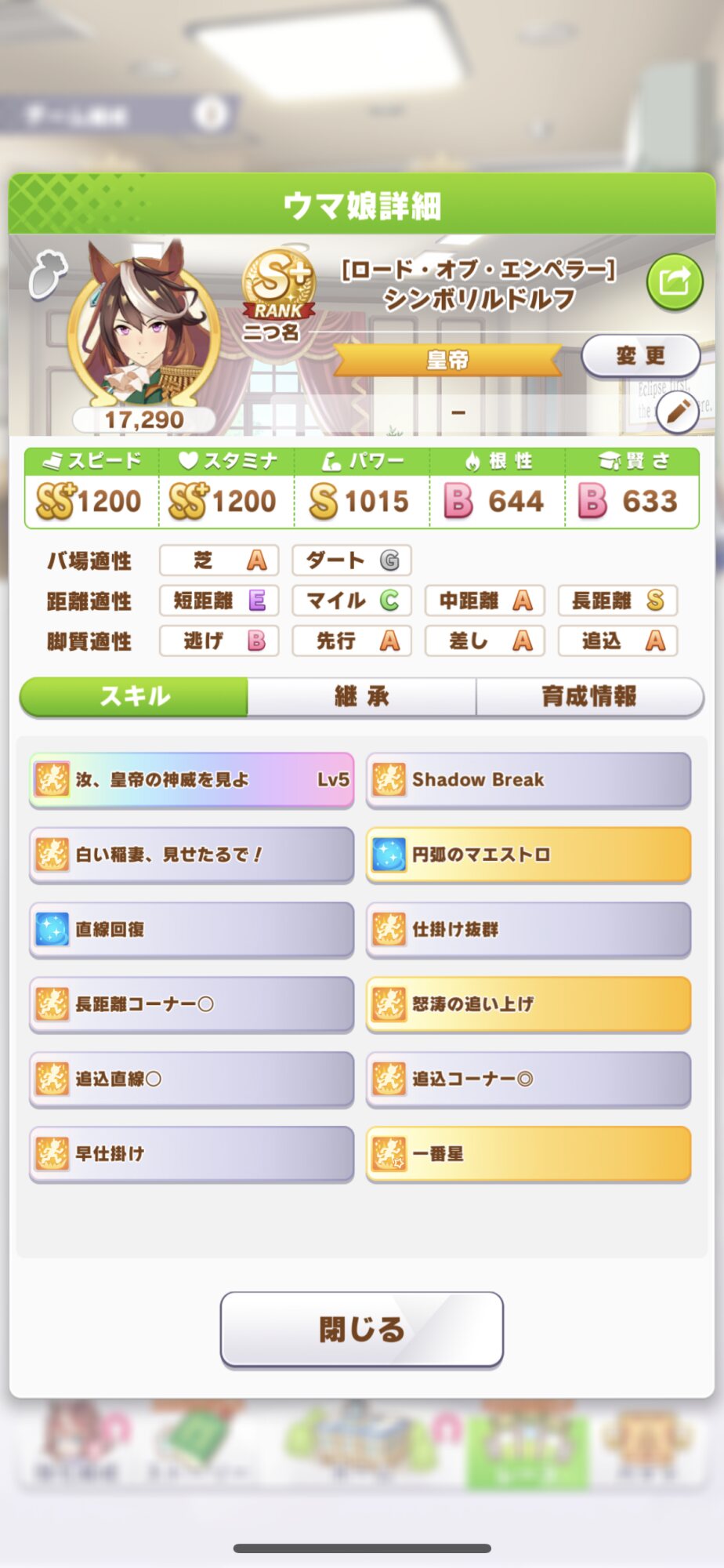
Task: View the 怒涛の追い上げ skill
Action: (528, 1004)
